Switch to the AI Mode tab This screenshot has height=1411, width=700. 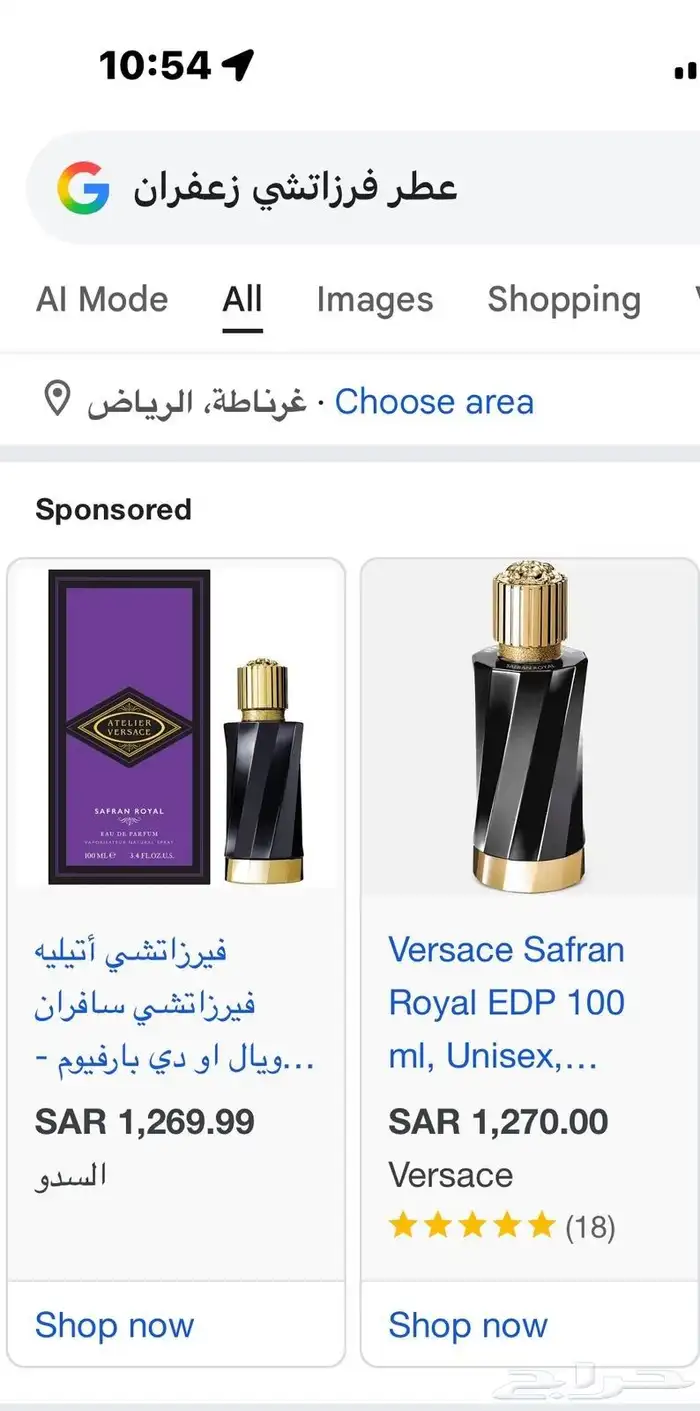coord(102,299)
